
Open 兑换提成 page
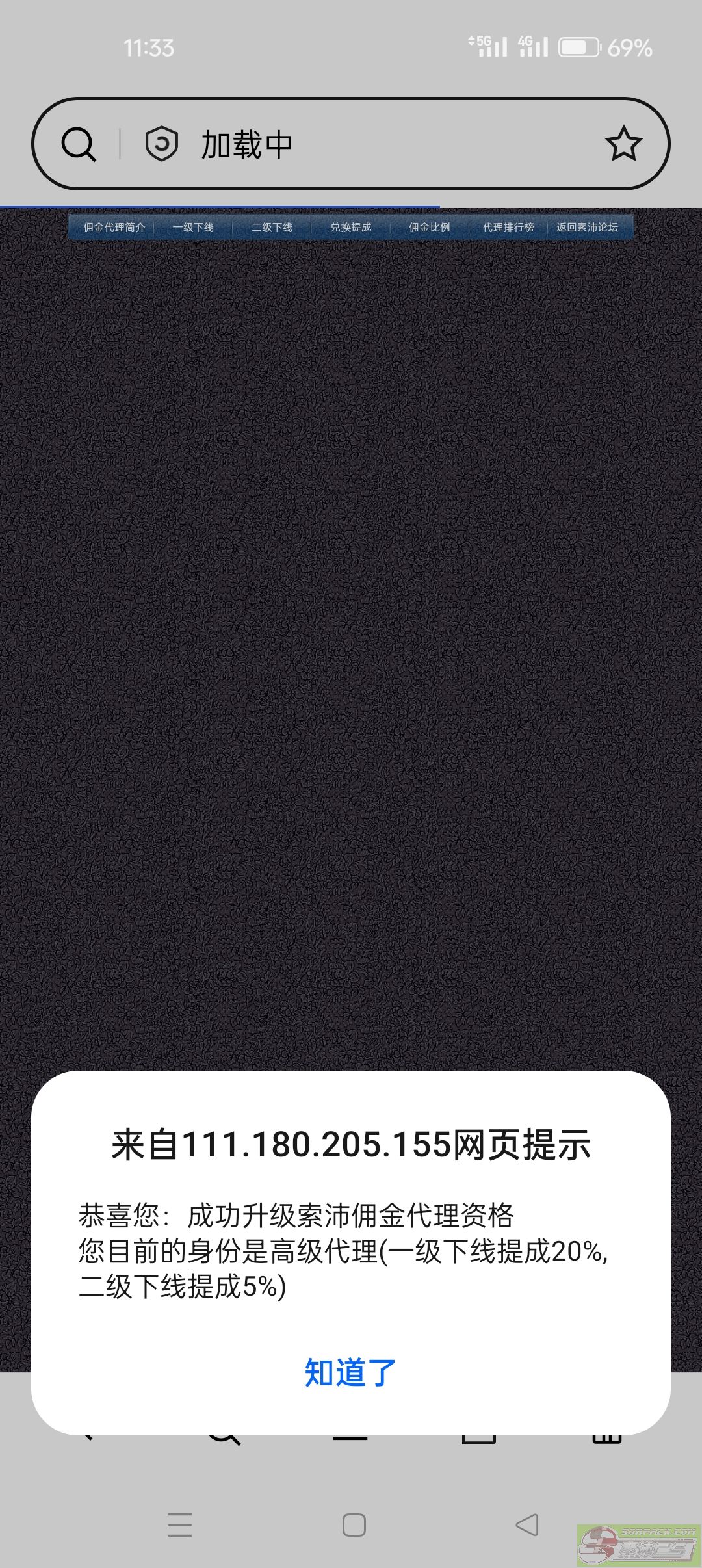pyautogui.click(x=350, y=227)
